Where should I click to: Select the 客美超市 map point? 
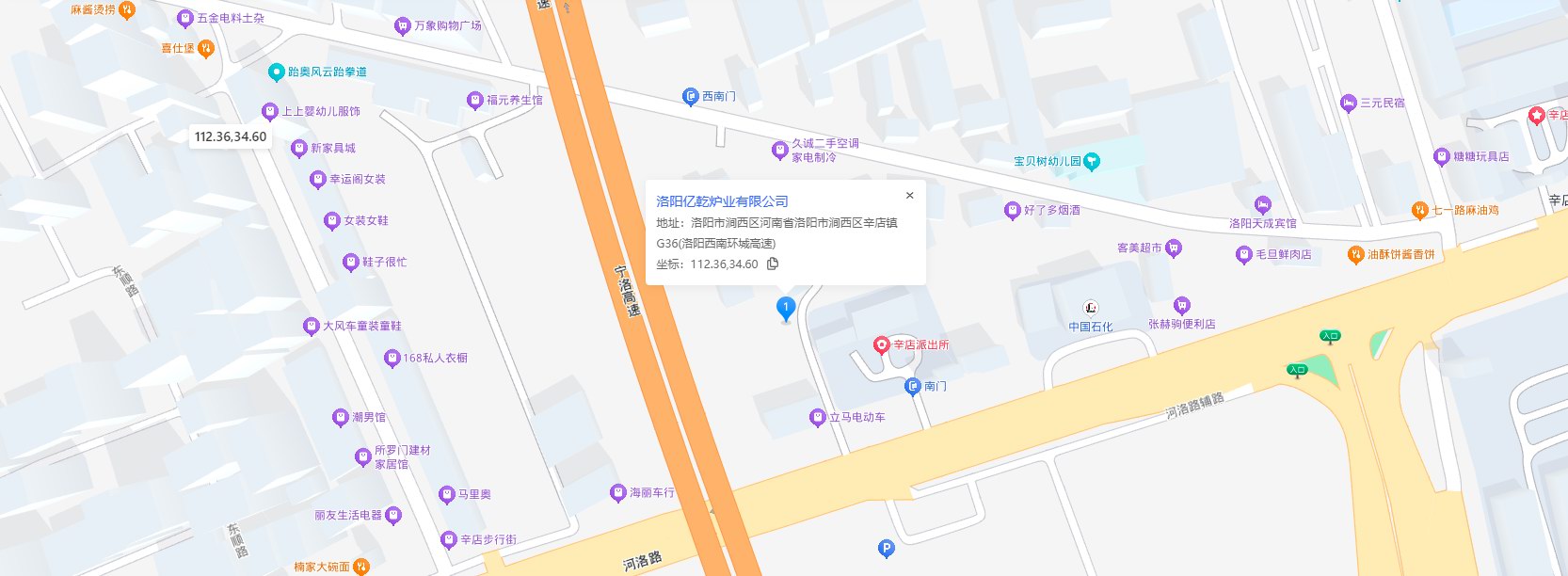(x=1173, y=248)
